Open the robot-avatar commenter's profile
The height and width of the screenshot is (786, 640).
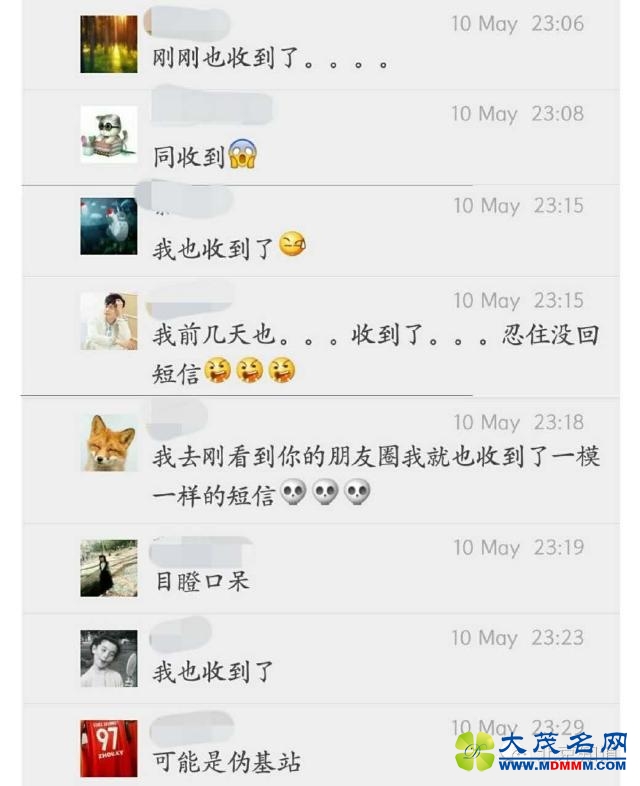[x=109, y=134]
